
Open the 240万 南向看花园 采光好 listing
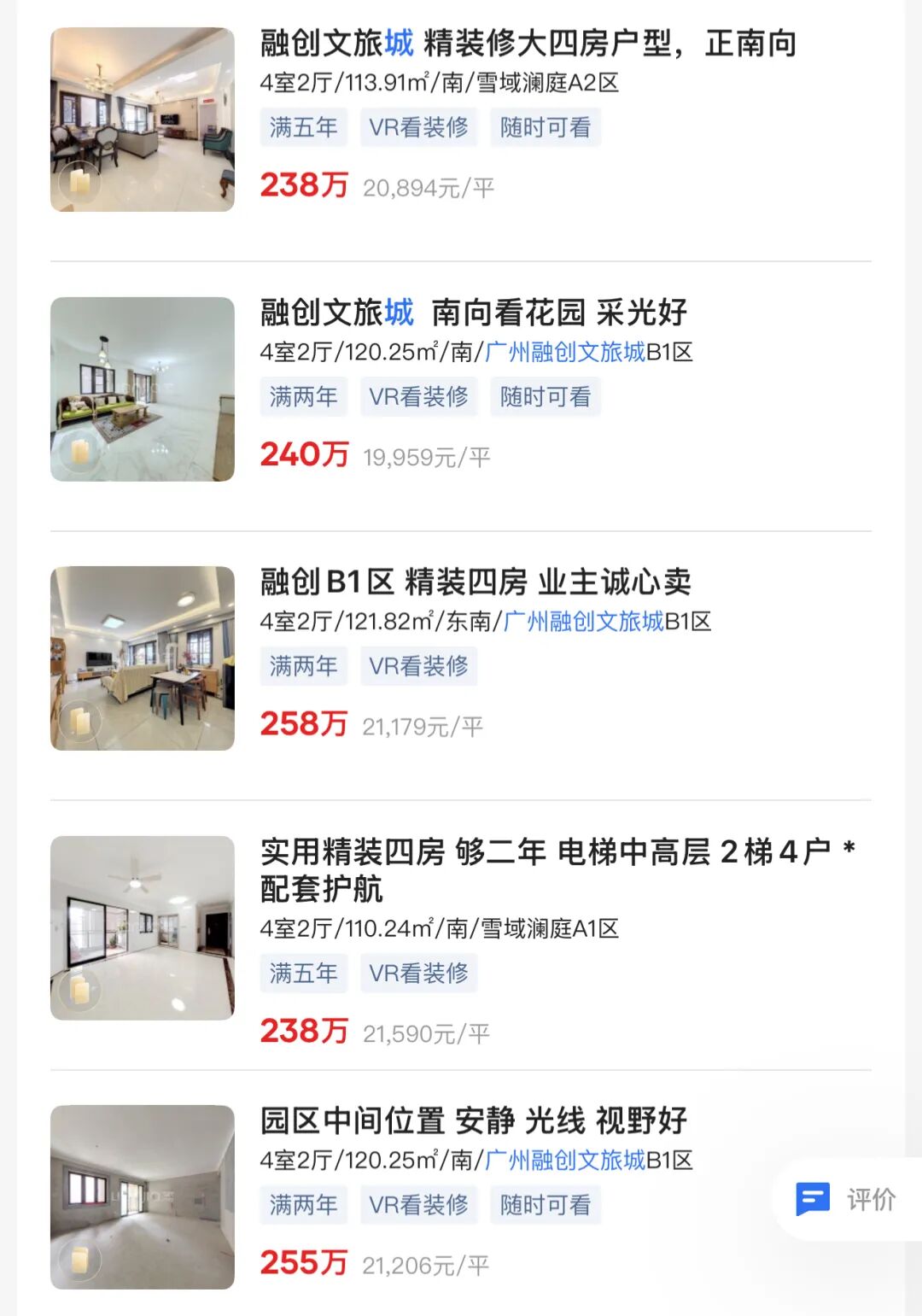(474, 313)
